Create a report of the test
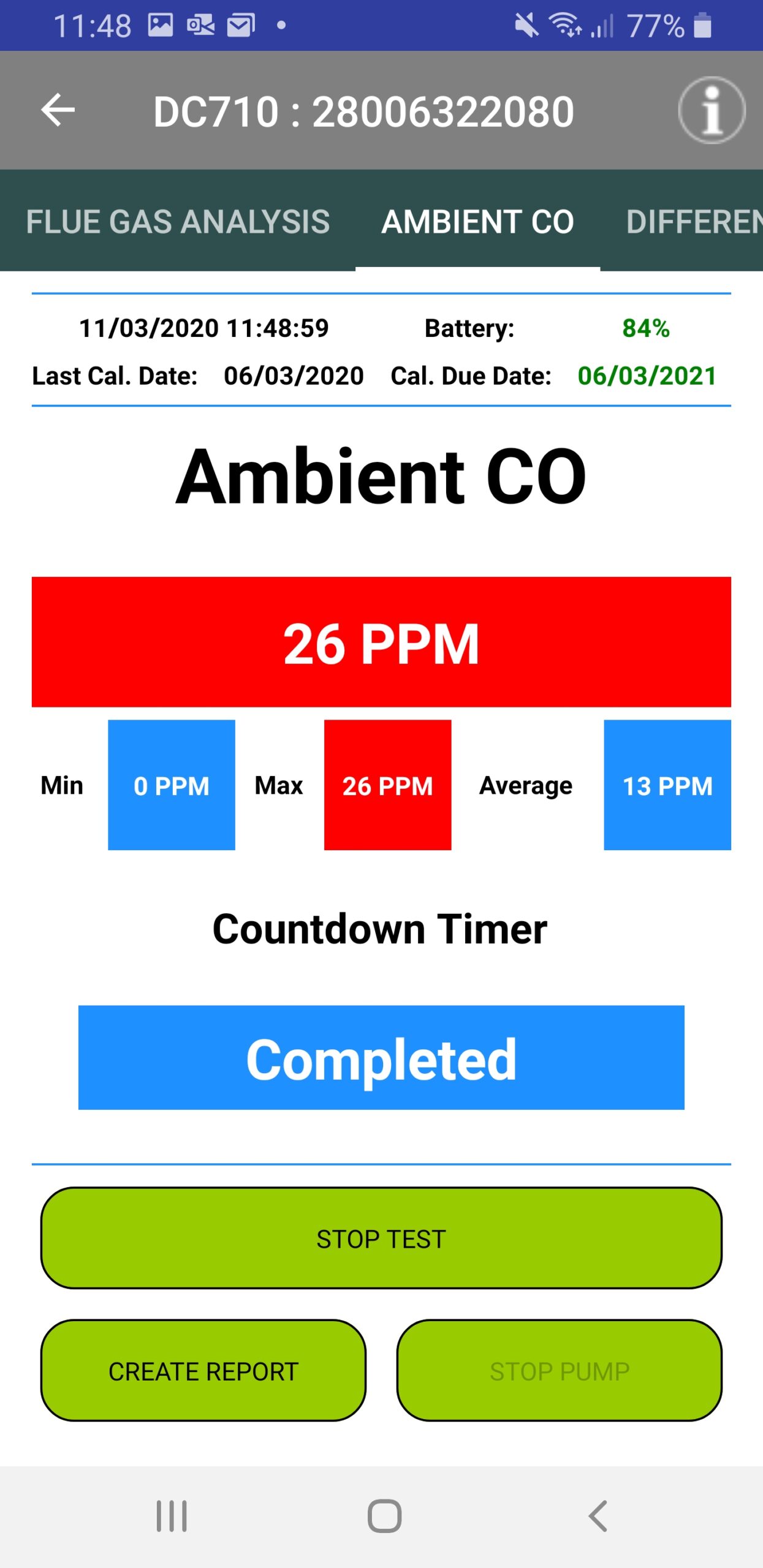Screen dimensions: 763x1568 [x=203, y=1370]
